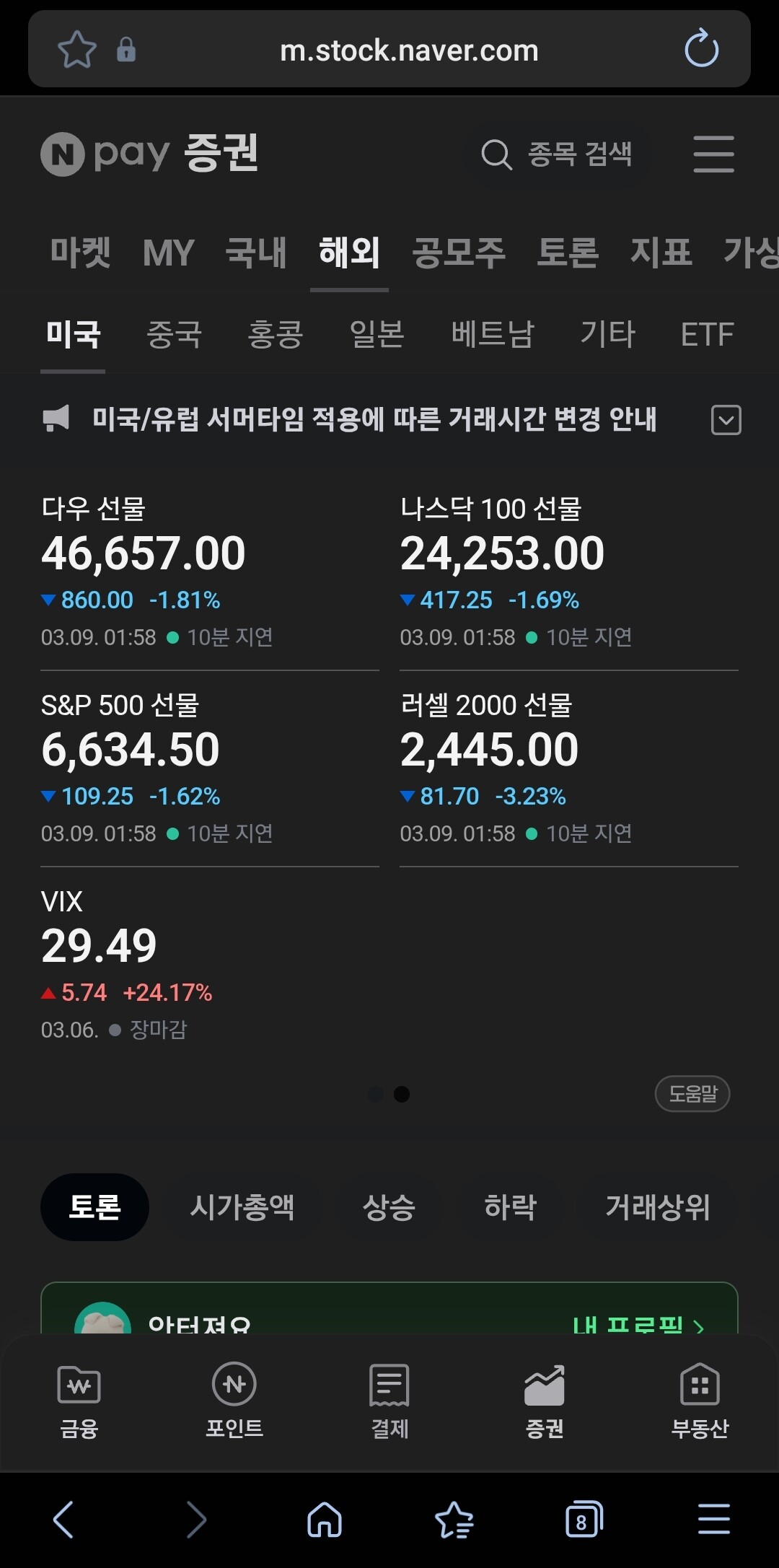Image resolution: width=779 pixels, height=1568 pixels.
Task: Tap the 도움말 help button
Action: tap(692, 1094)
